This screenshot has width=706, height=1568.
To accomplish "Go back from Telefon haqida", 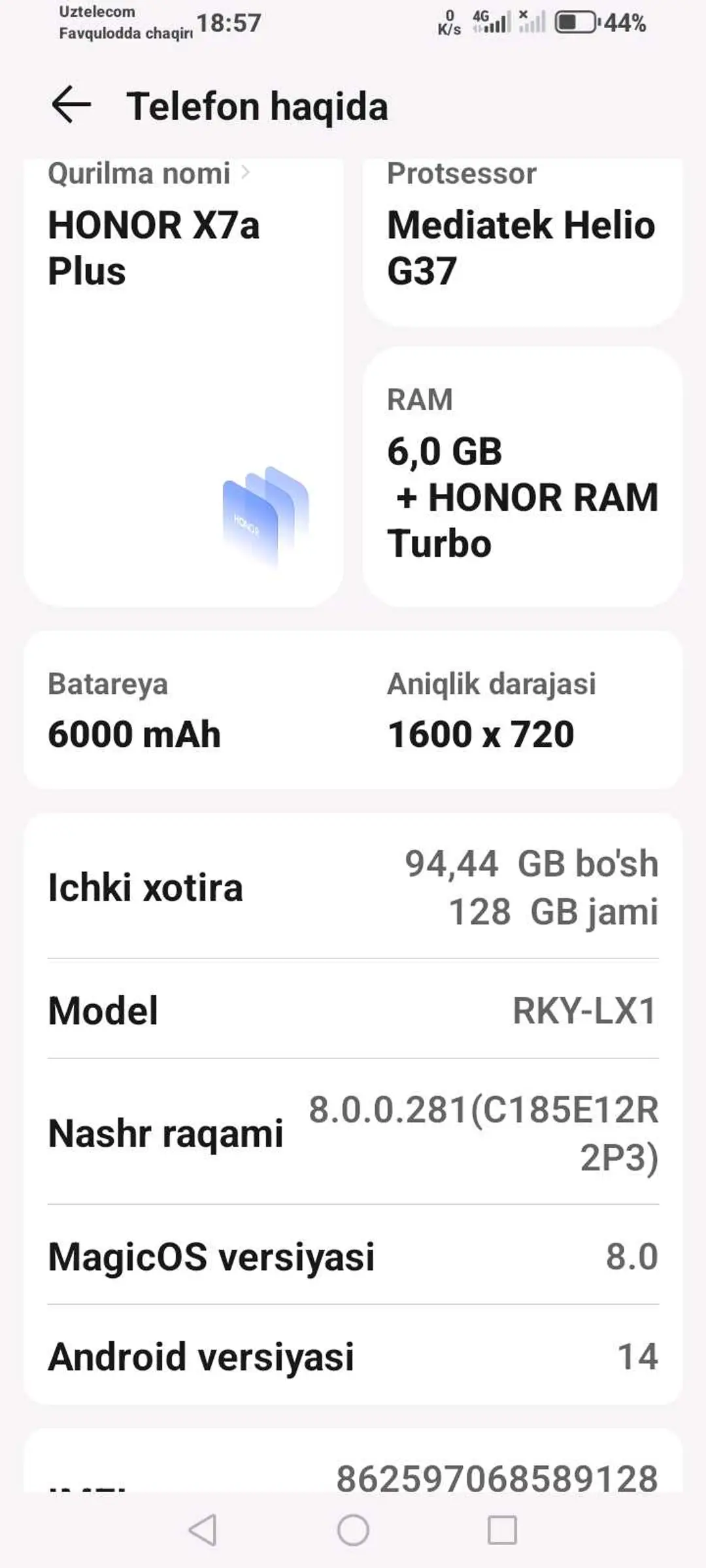I will 71,105.
